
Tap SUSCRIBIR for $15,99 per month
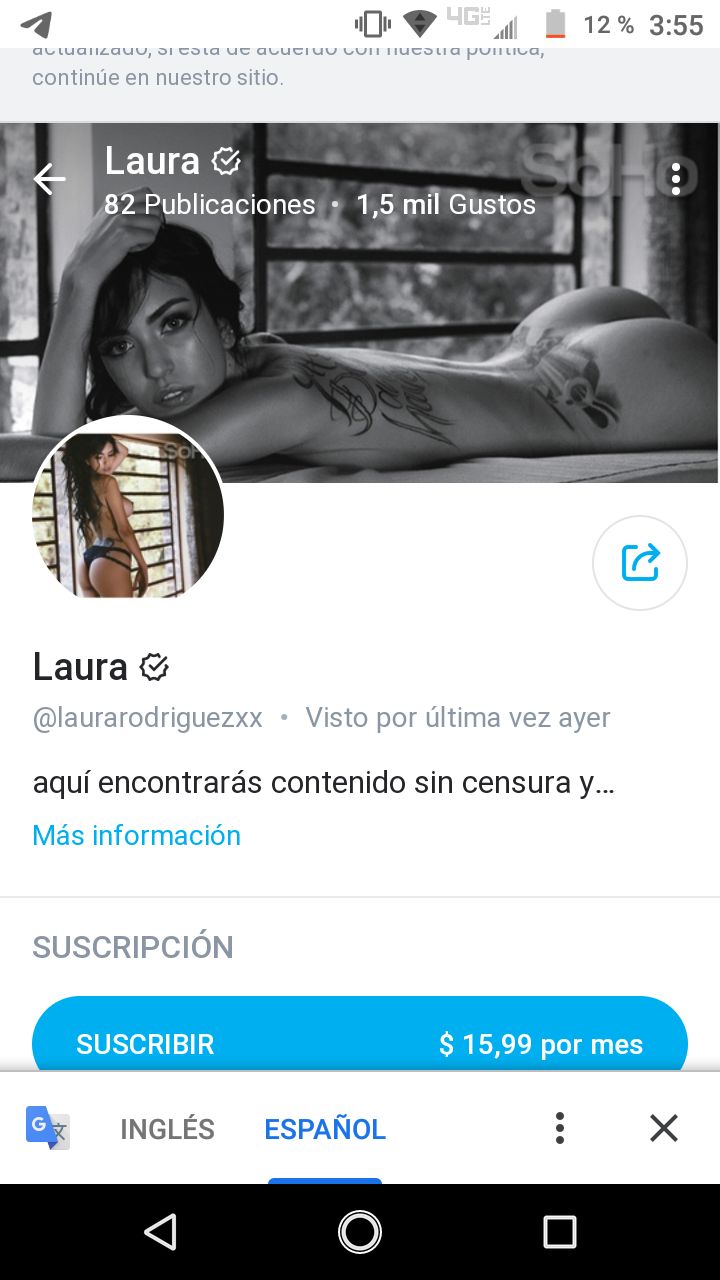click(x=360, y=1043)
